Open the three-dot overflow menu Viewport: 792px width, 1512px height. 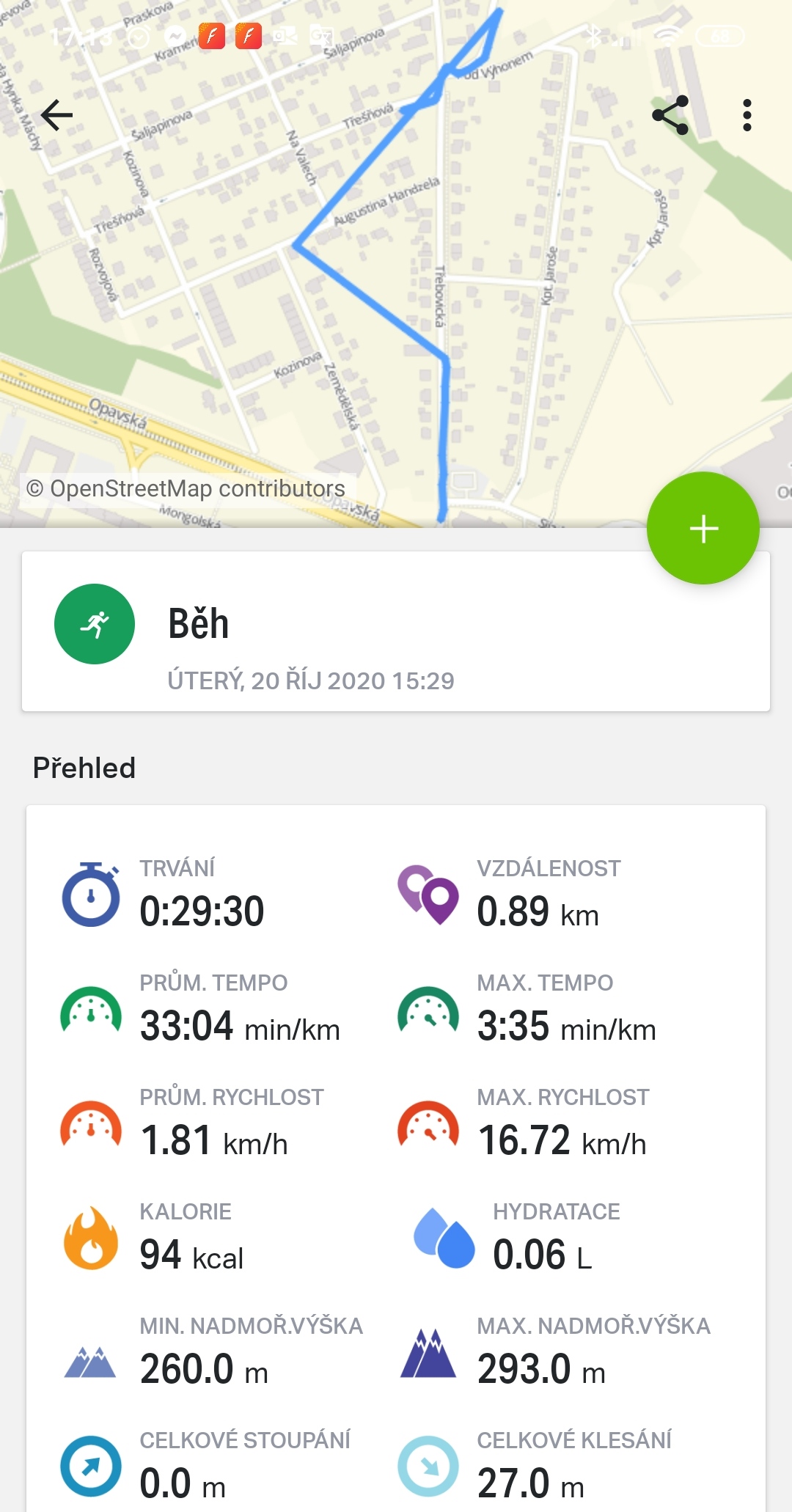[x=747, y=115]
